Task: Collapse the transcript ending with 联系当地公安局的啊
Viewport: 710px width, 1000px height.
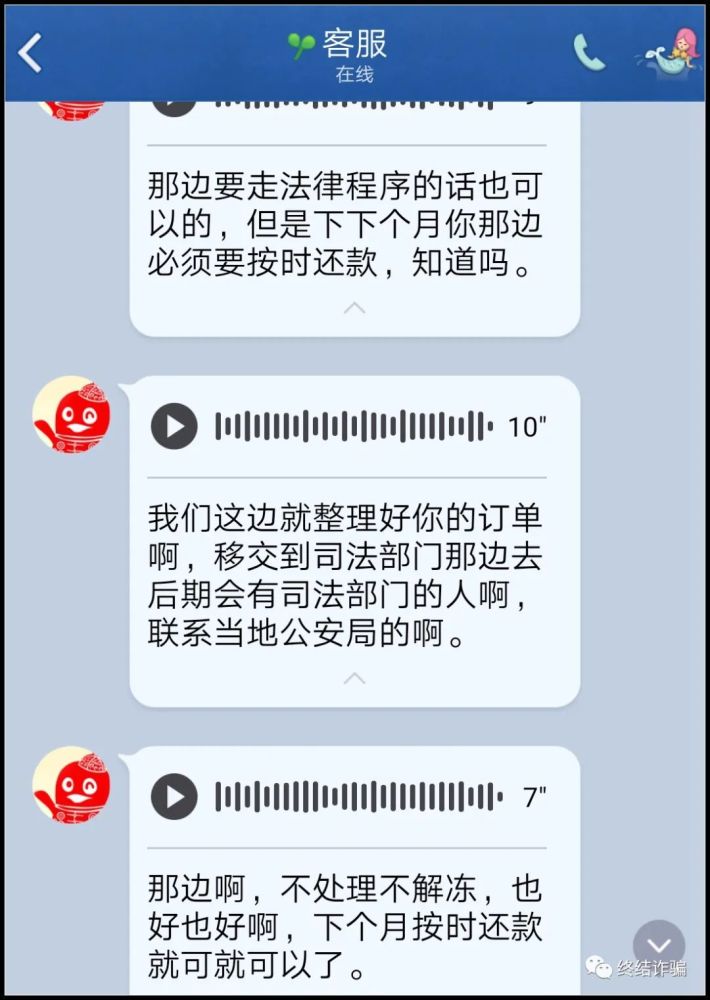Action: click(354, 678)
